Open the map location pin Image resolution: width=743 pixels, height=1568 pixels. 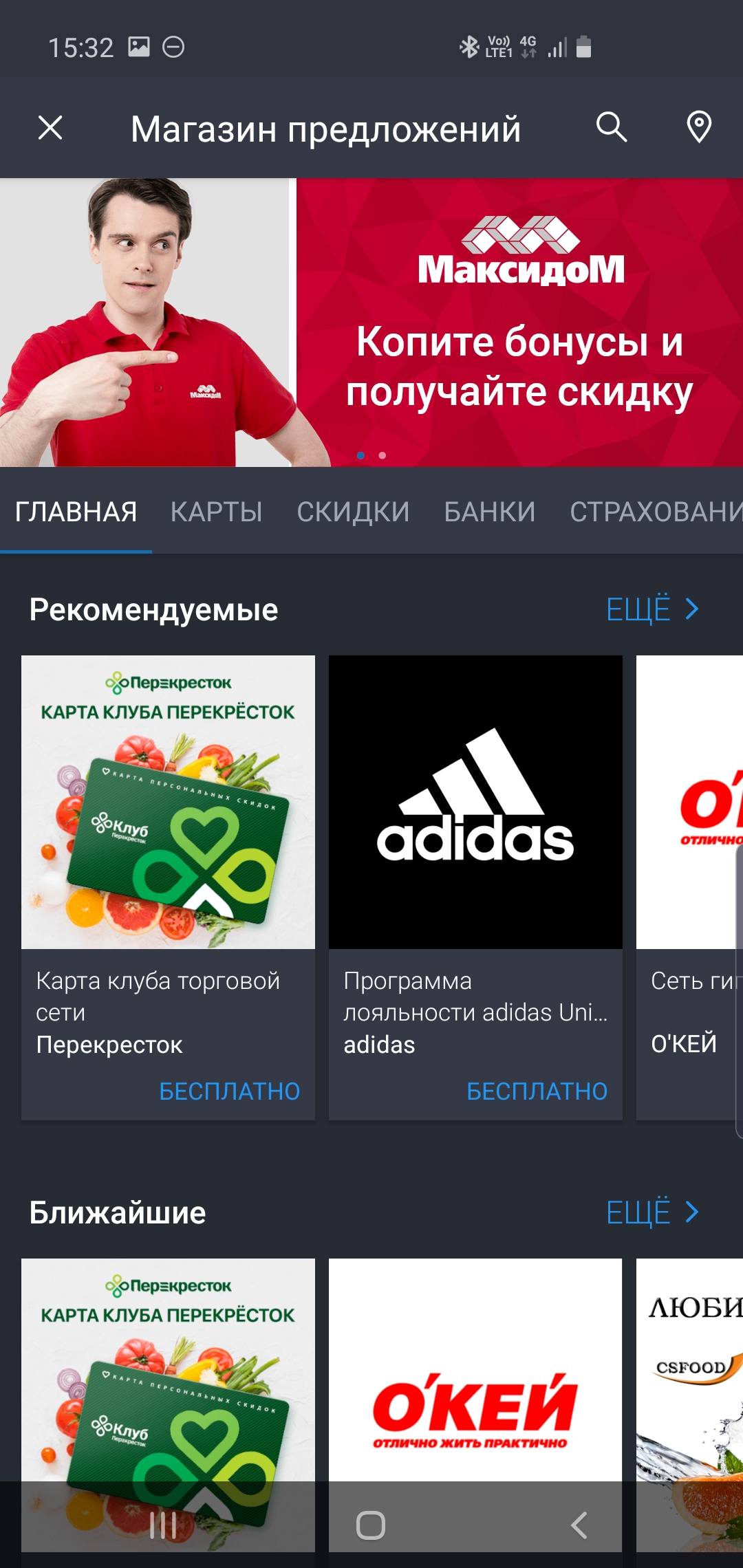[x=699, y=128]
